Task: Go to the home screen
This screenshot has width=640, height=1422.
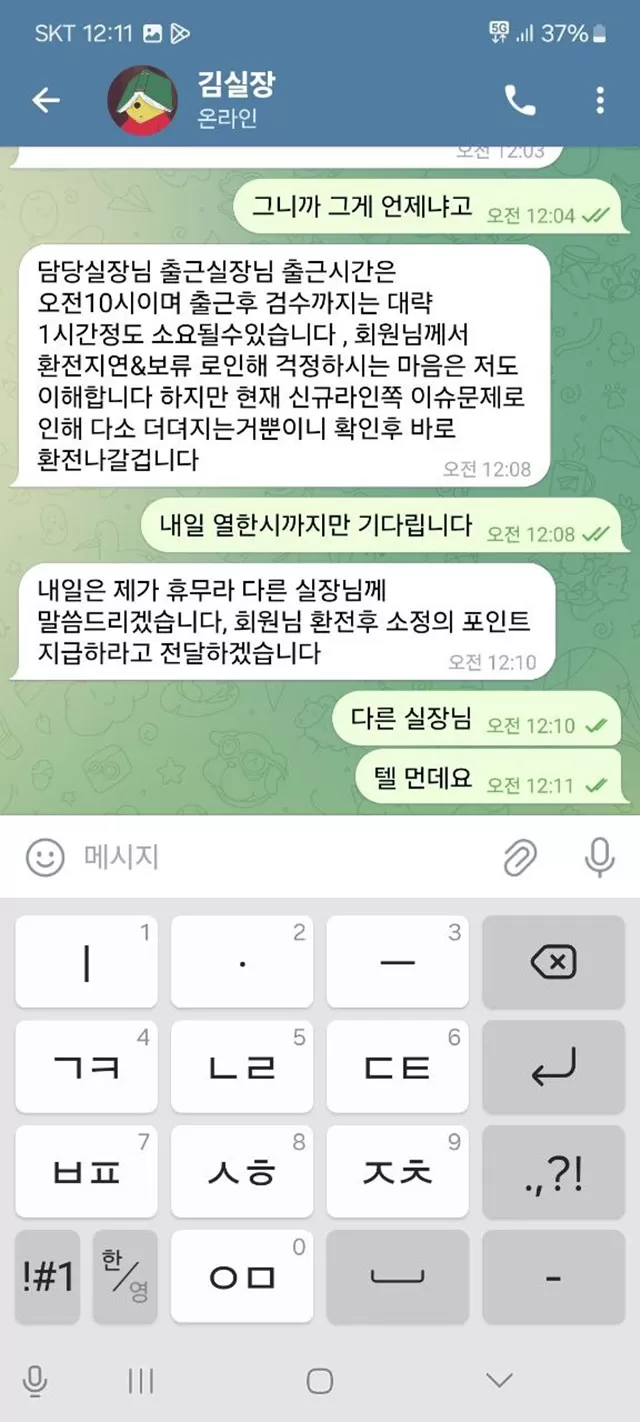Action: pyautogui.click(x=320, y=1381)
